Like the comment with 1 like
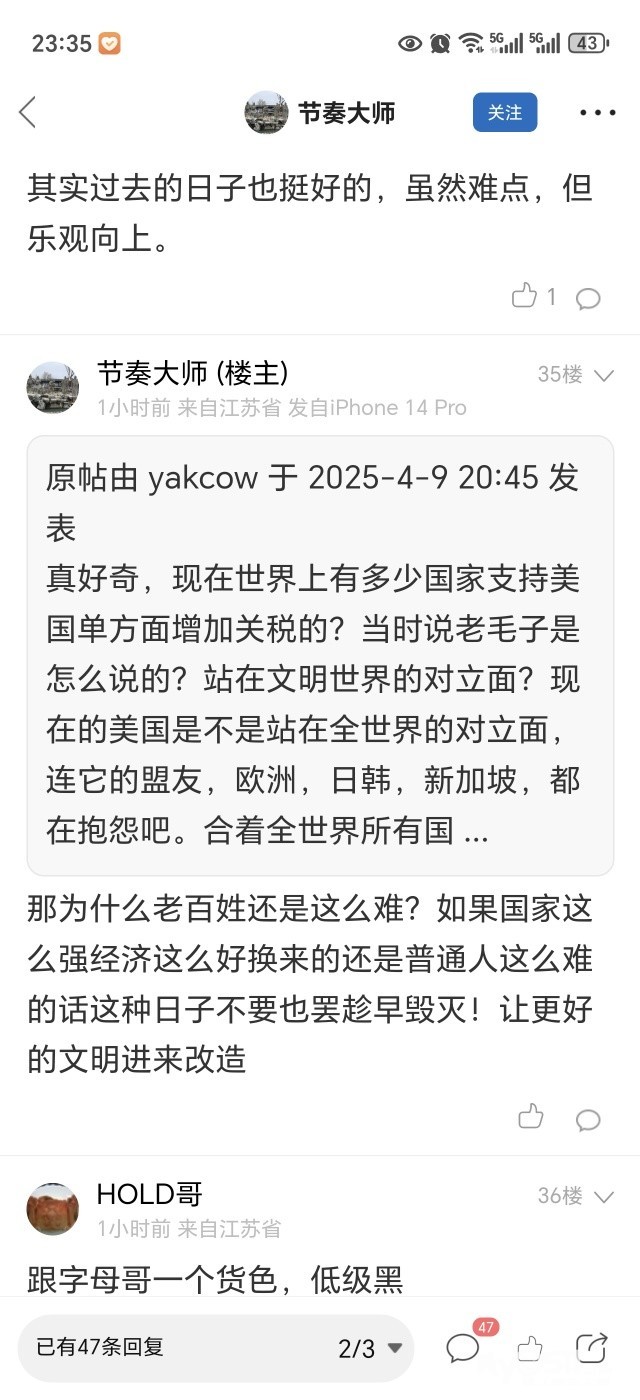640x1400 pixels. click(x=525, y=296)
